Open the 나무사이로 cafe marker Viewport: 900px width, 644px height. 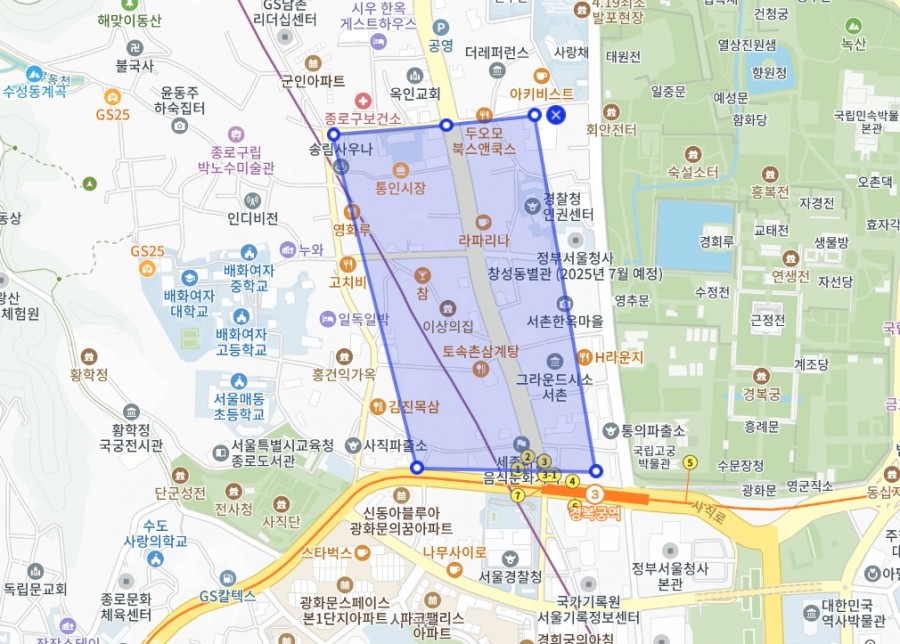pyautogui.click(x=454, y=569)
